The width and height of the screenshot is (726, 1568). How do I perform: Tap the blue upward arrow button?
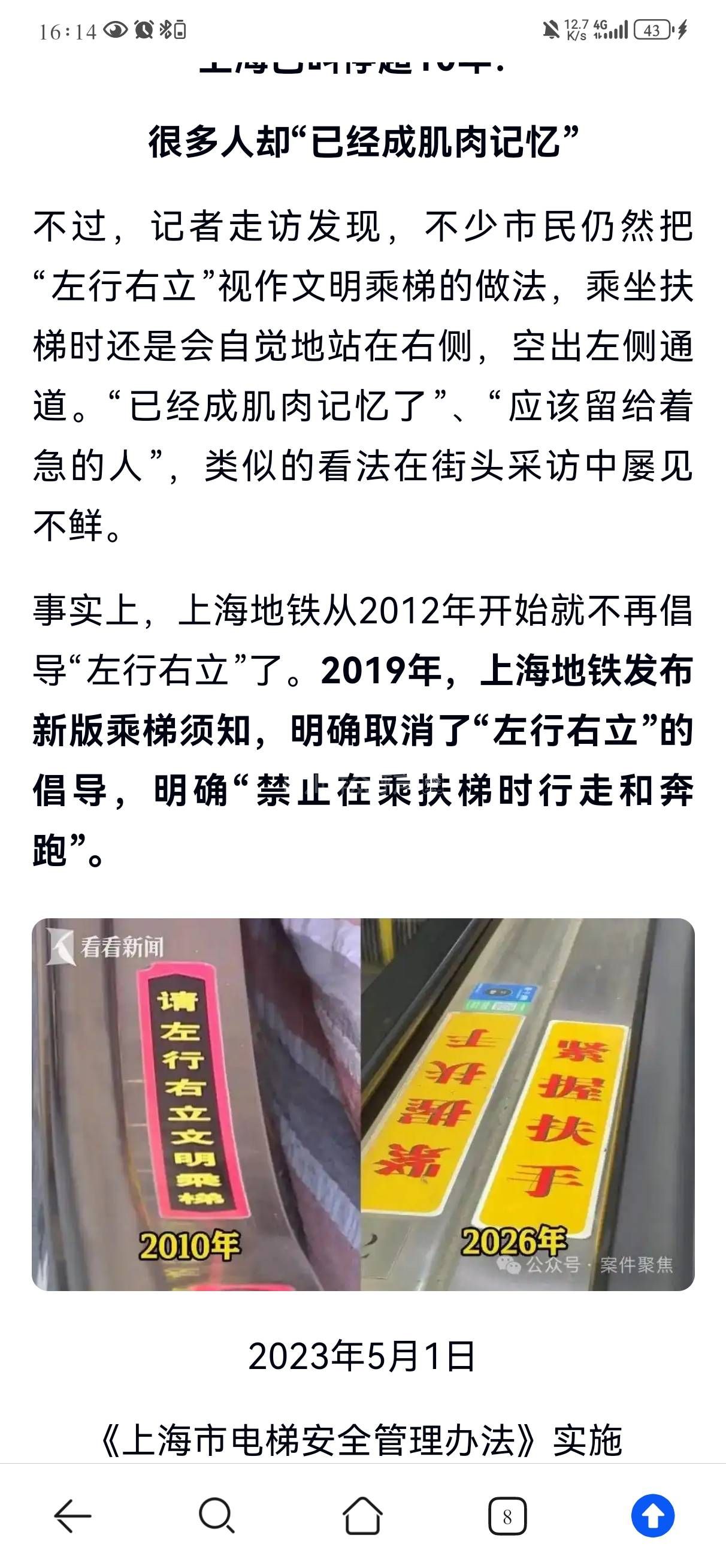(x=652, y=1516)
